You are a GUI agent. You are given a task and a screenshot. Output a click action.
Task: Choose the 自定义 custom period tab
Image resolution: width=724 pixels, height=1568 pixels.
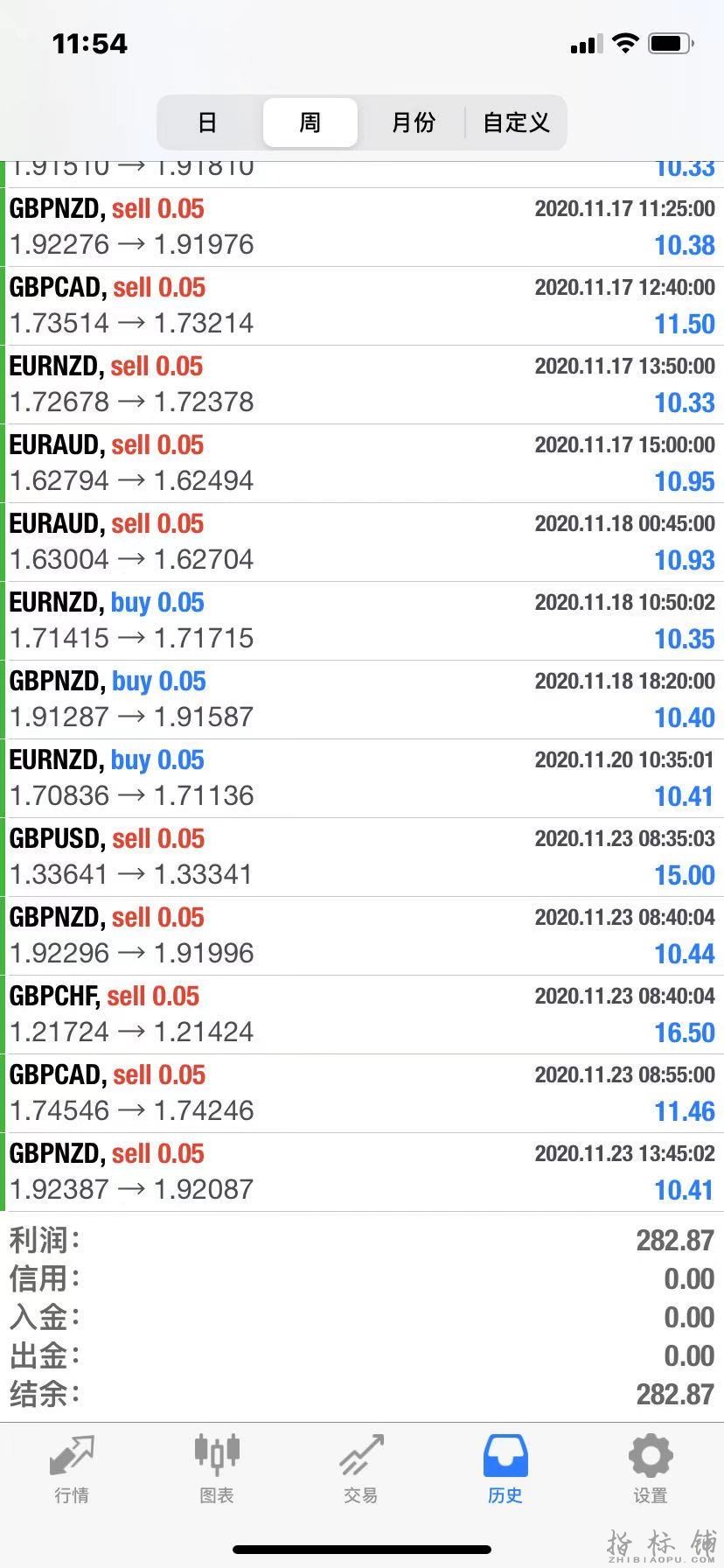516,122
